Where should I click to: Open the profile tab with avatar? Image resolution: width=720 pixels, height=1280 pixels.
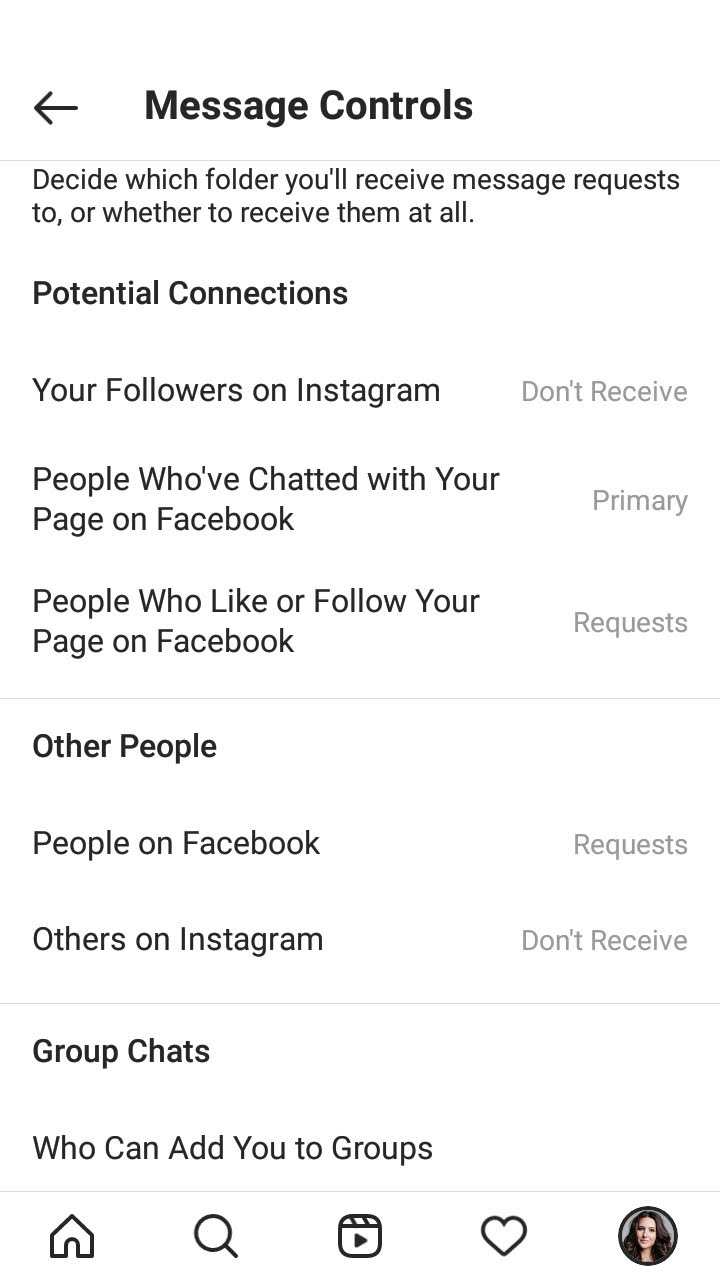point(648,1236)
